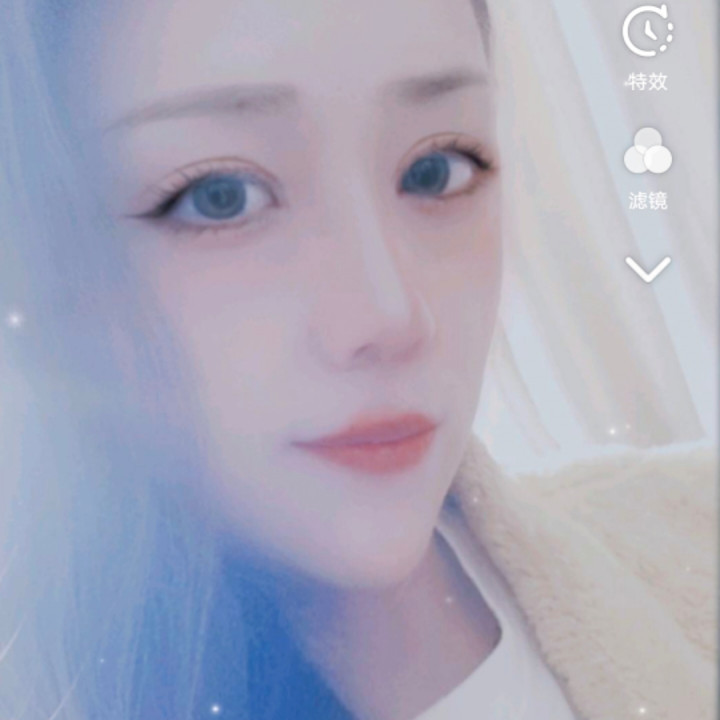Expand more options with the down chevron
This screenshot has width=720, height=720.
(647, 268)
